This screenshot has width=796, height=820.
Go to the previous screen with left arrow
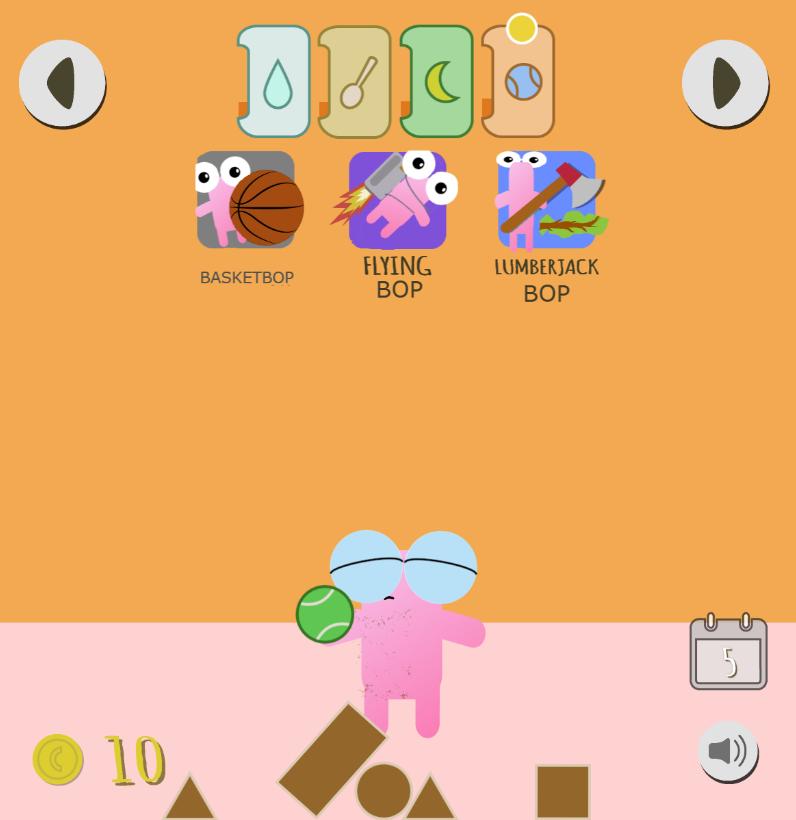(62, 83)
